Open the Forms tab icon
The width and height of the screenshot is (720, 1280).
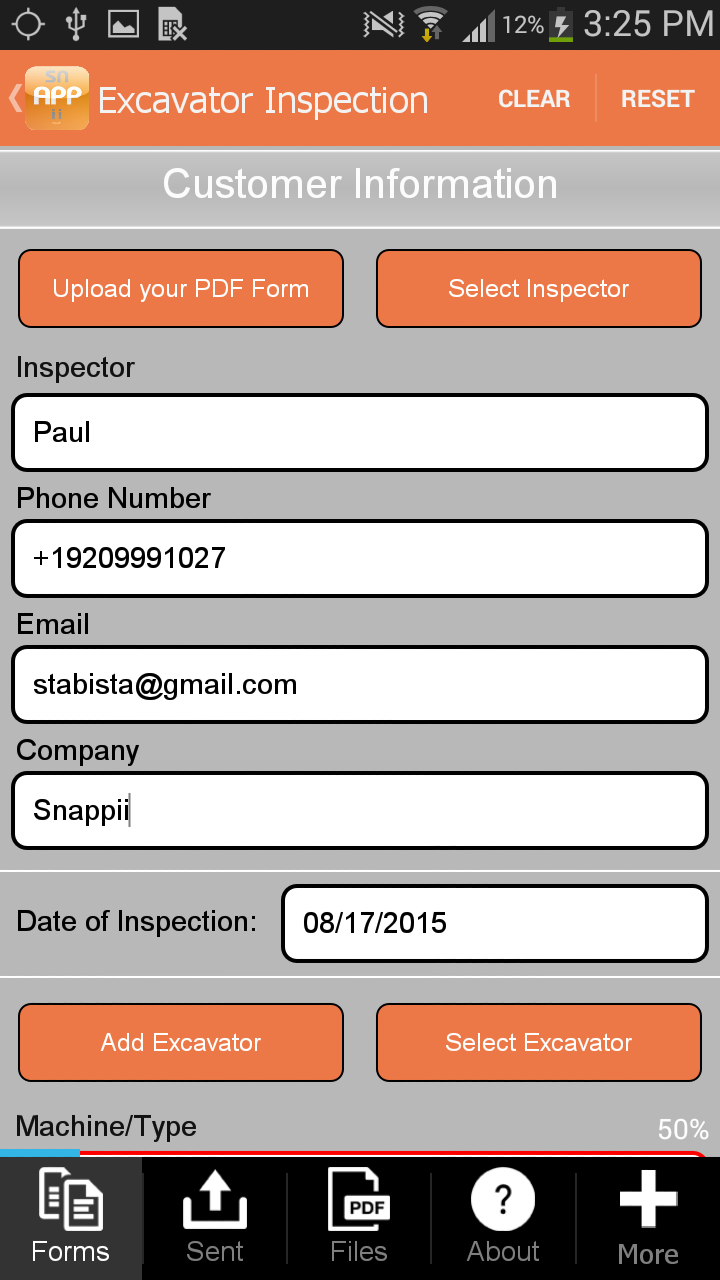click(70, 1200)
